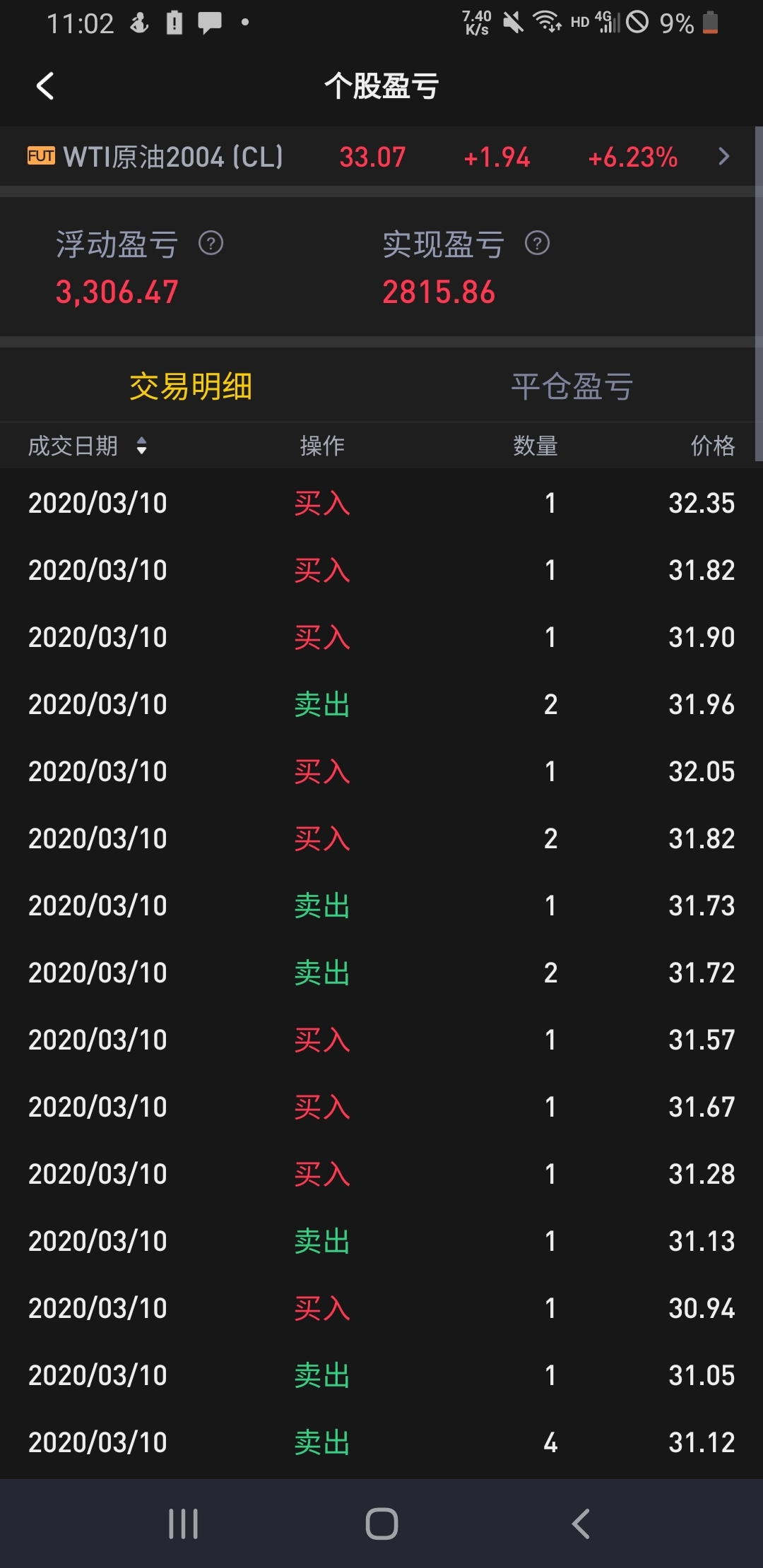Tap the system home button
The image size is (763, 1568).
(x=381, y=1524)
